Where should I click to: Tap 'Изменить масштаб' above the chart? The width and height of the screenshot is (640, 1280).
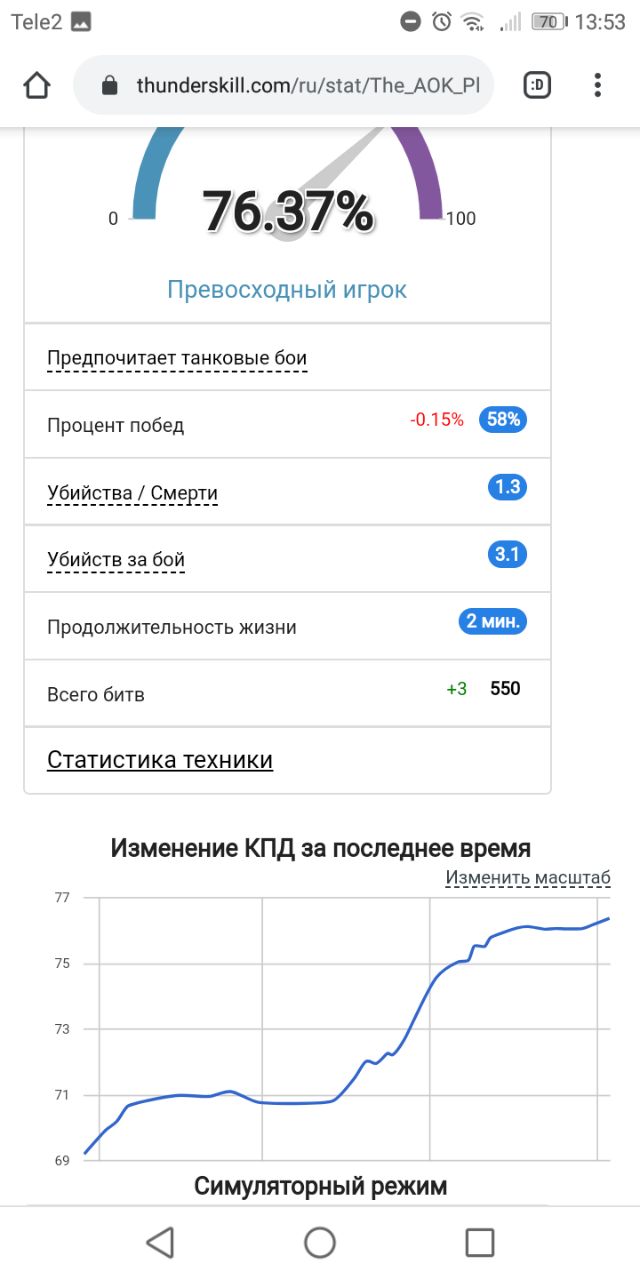(527, 877)
